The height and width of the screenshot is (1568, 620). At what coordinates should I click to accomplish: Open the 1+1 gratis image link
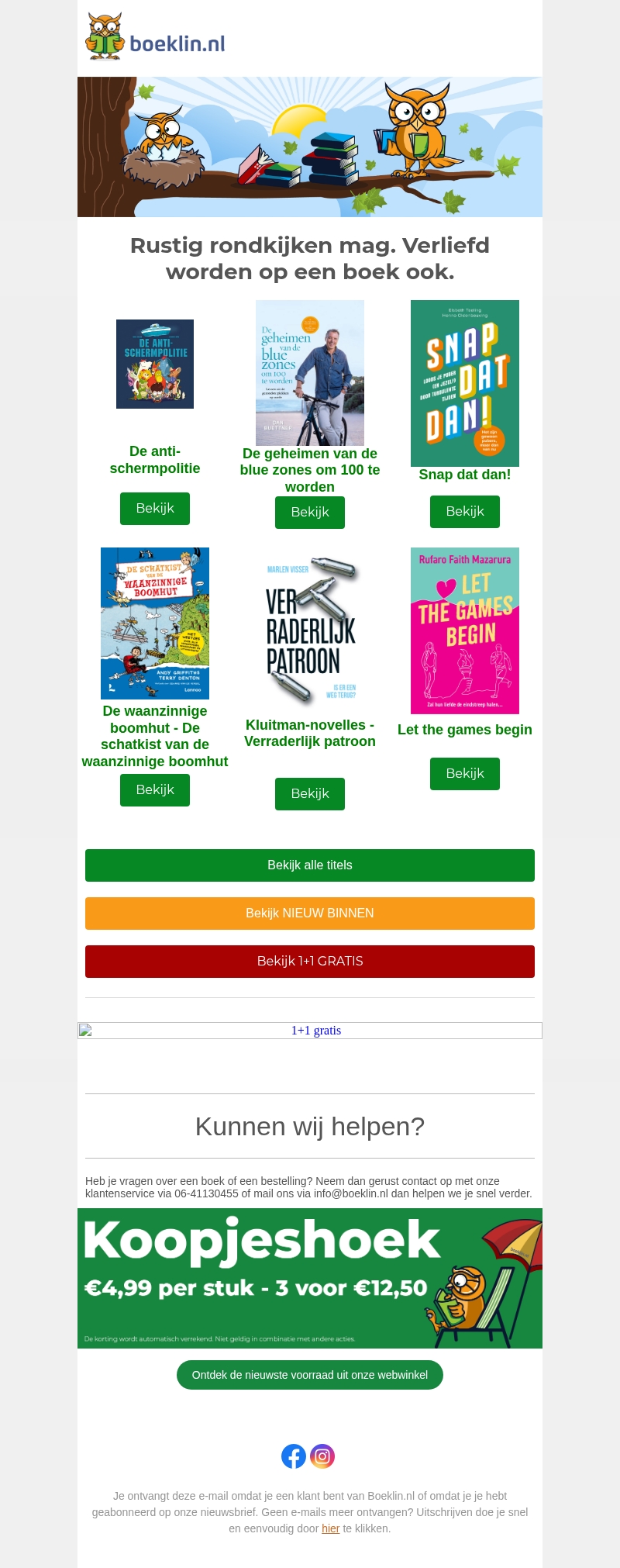pyautogui.click(x=310, y=1031)
